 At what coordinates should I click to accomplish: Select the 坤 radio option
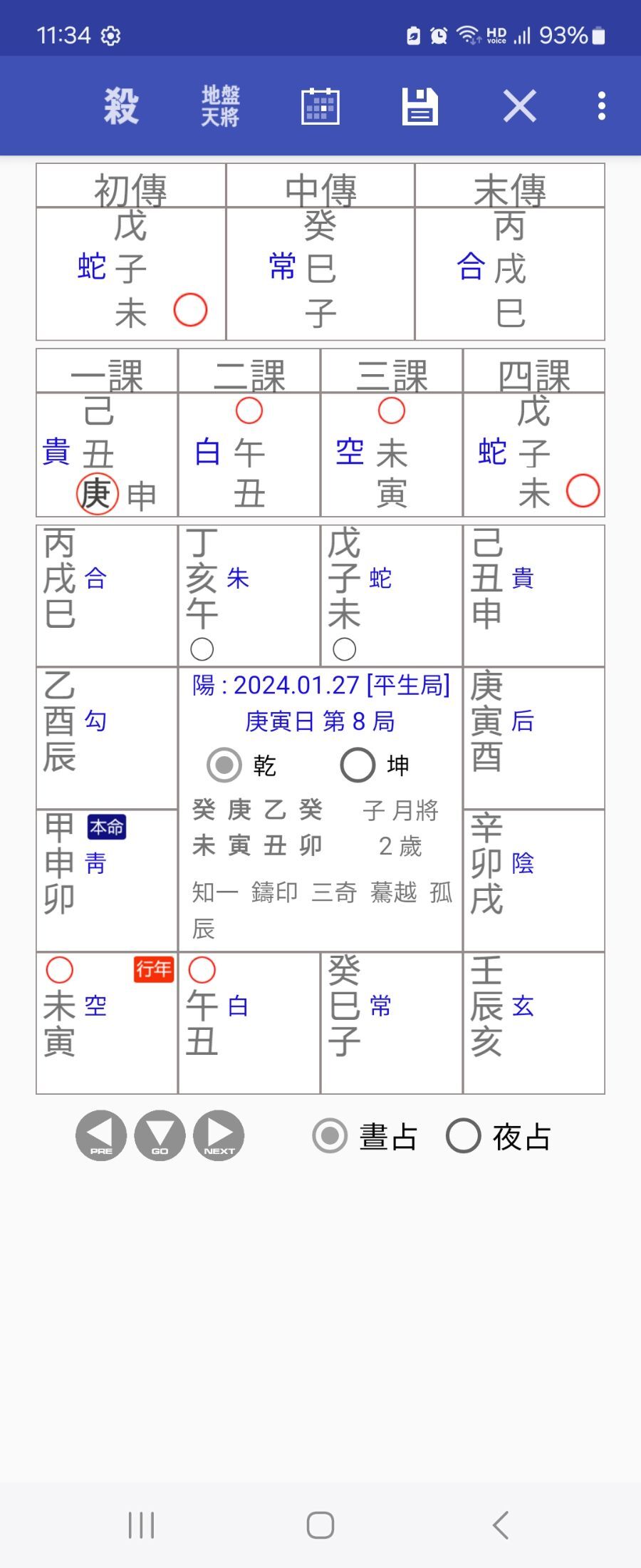point(358,765)
